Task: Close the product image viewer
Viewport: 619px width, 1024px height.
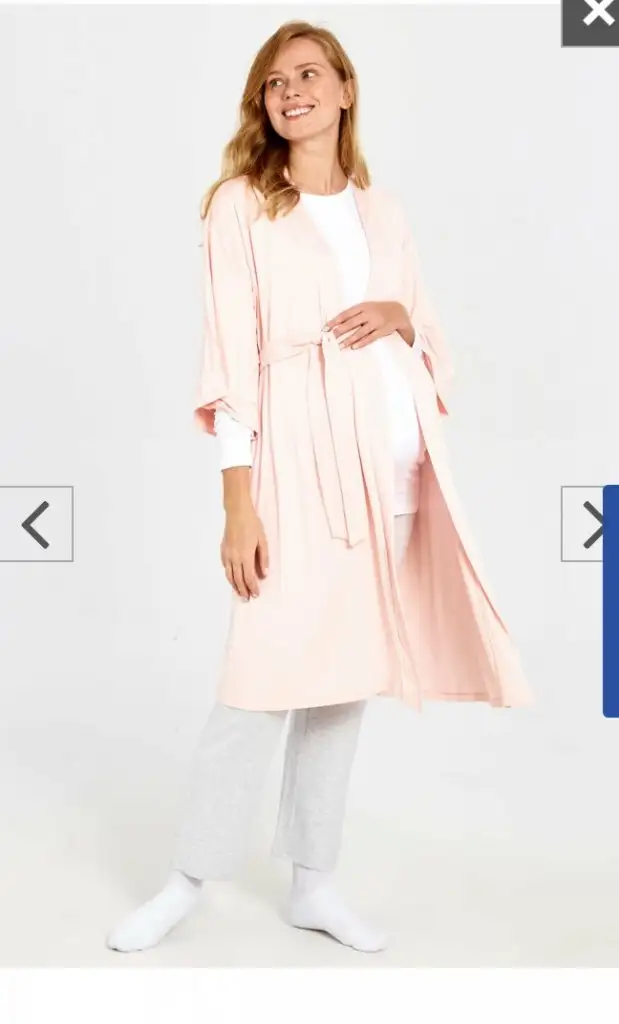Action: (x=594, y=18)
